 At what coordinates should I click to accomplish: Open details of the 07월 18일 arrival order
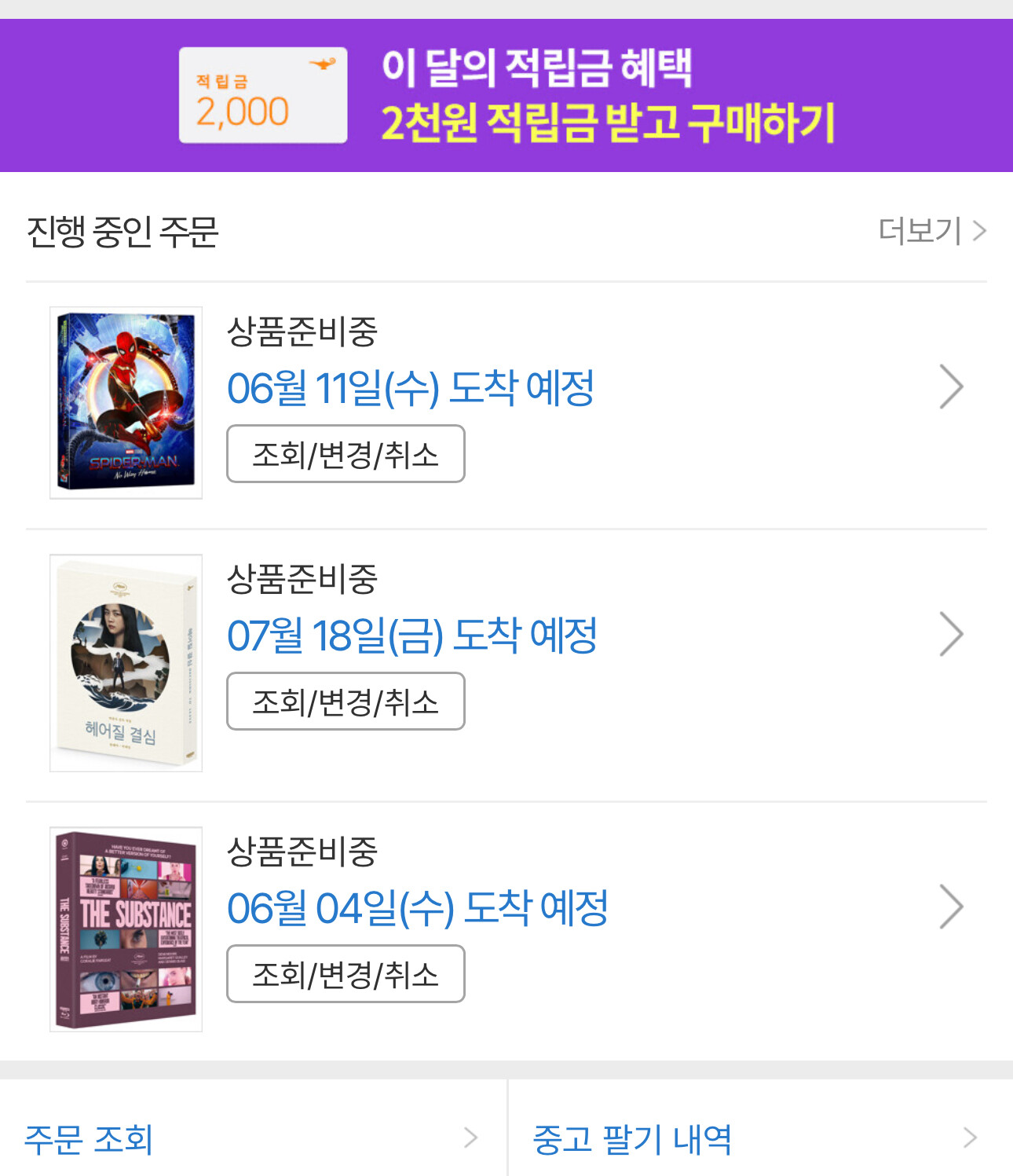[x=951, y=635]
